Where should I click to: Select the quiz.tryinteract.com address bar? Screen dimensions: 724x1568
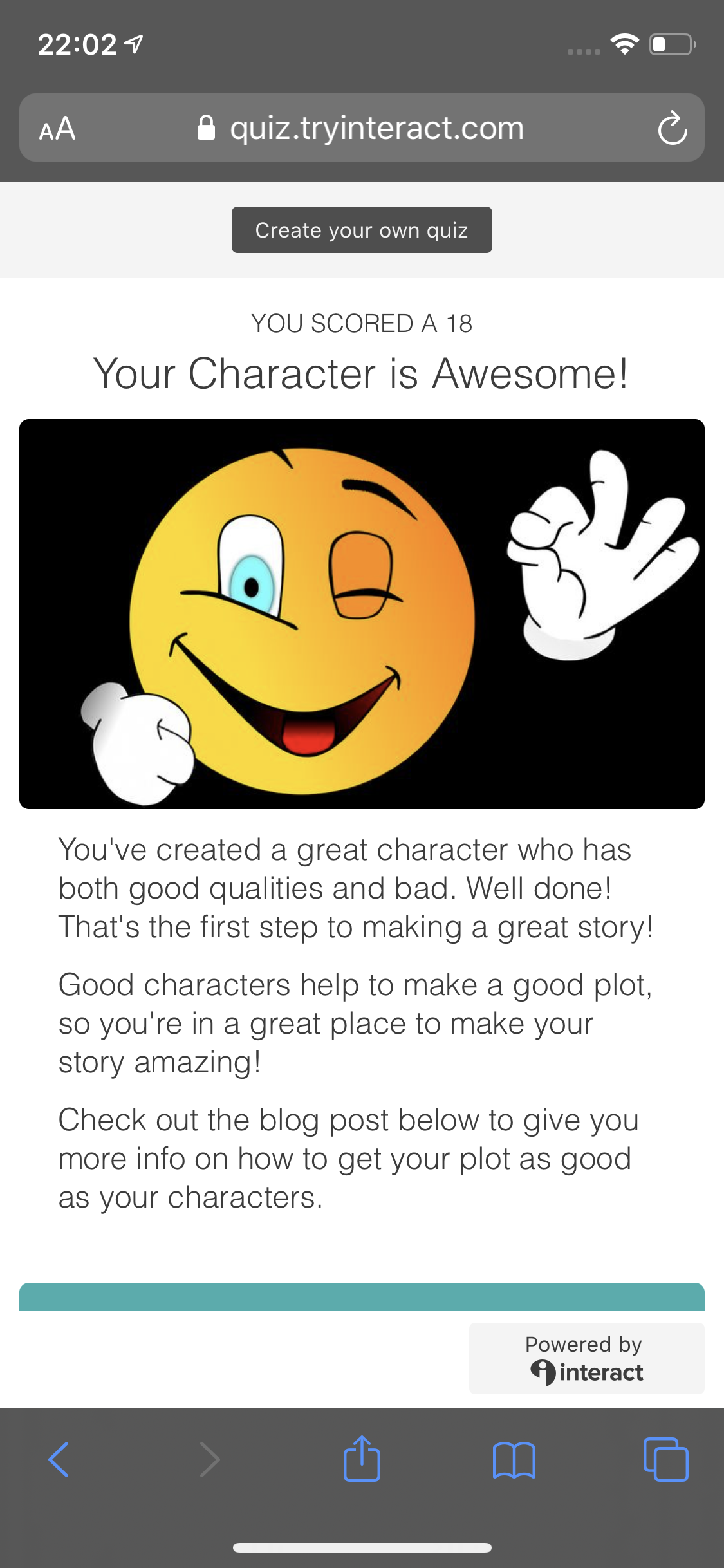pos(362,127)
